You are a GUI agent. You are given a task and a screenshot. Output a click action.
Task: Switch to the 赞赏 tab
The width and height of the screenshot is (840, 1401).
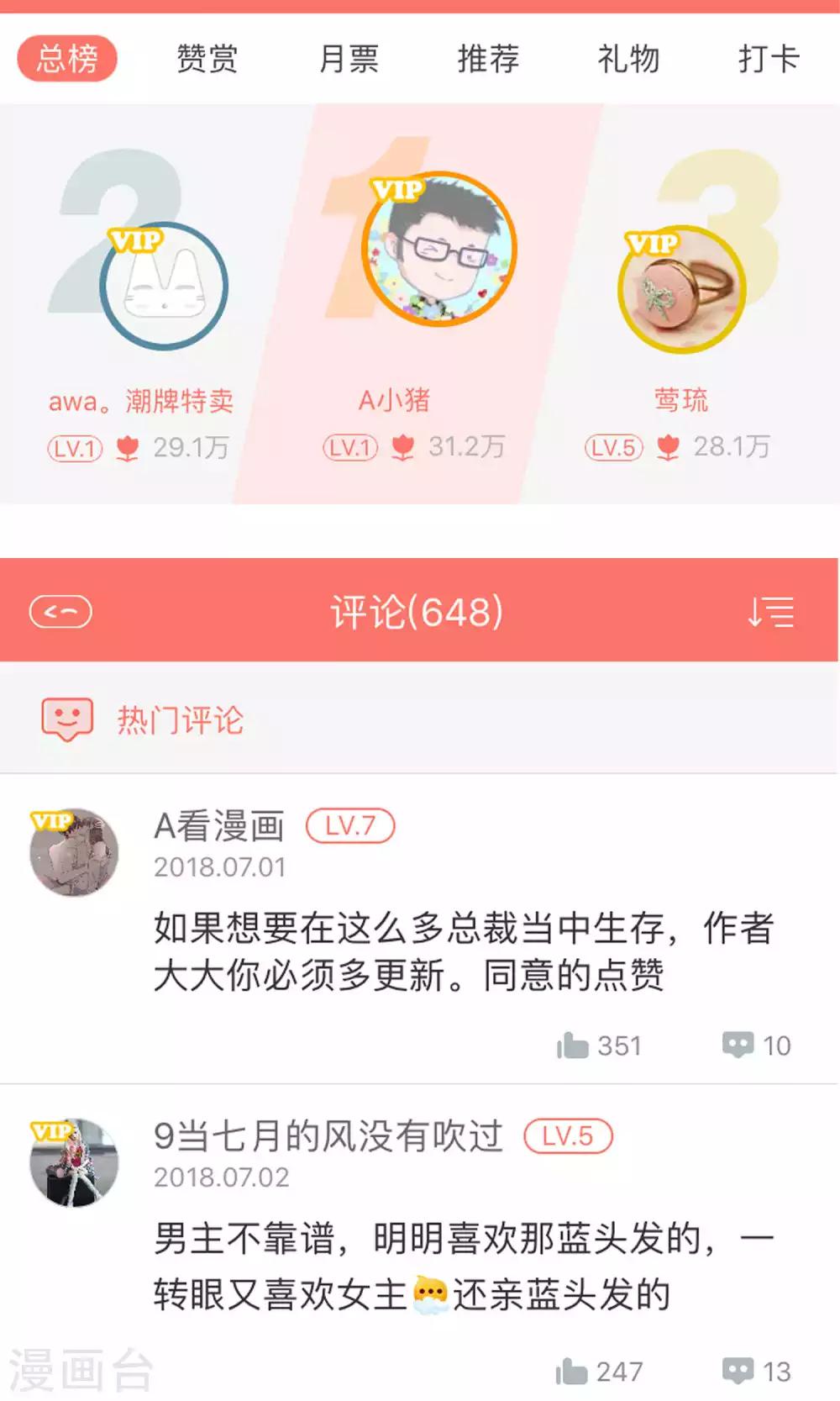point(207,59)
